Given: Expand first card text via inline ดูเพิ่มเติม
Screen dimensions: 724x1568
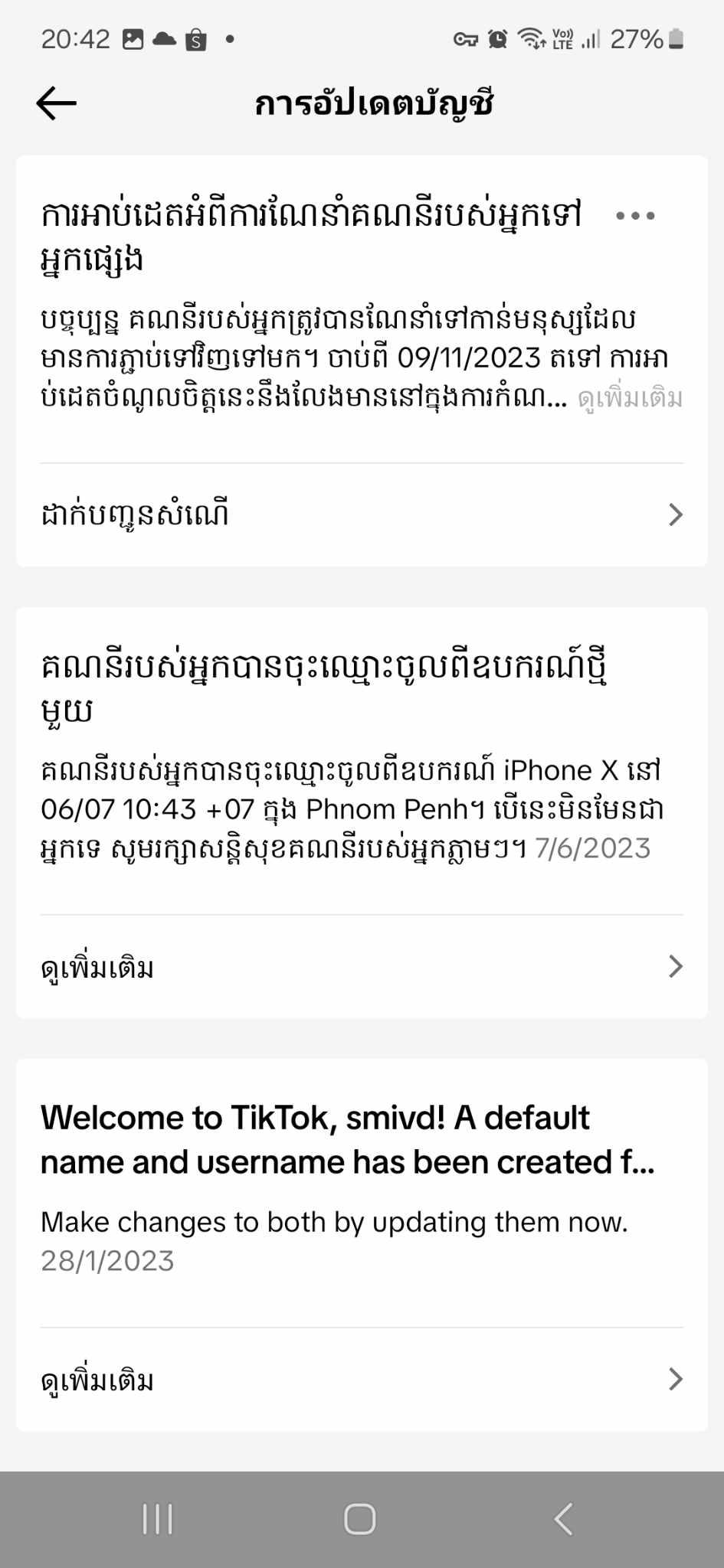Looking at the screenshot, I should click(630, 399).
